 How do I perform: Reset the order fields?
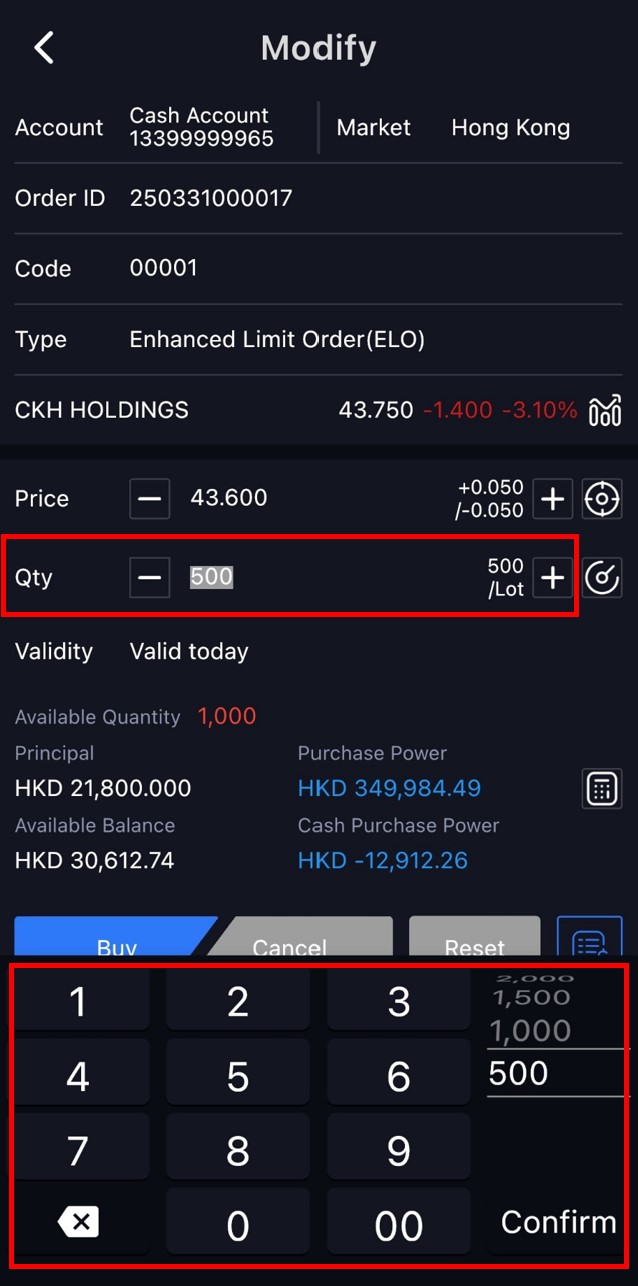[x=475, y=938]
